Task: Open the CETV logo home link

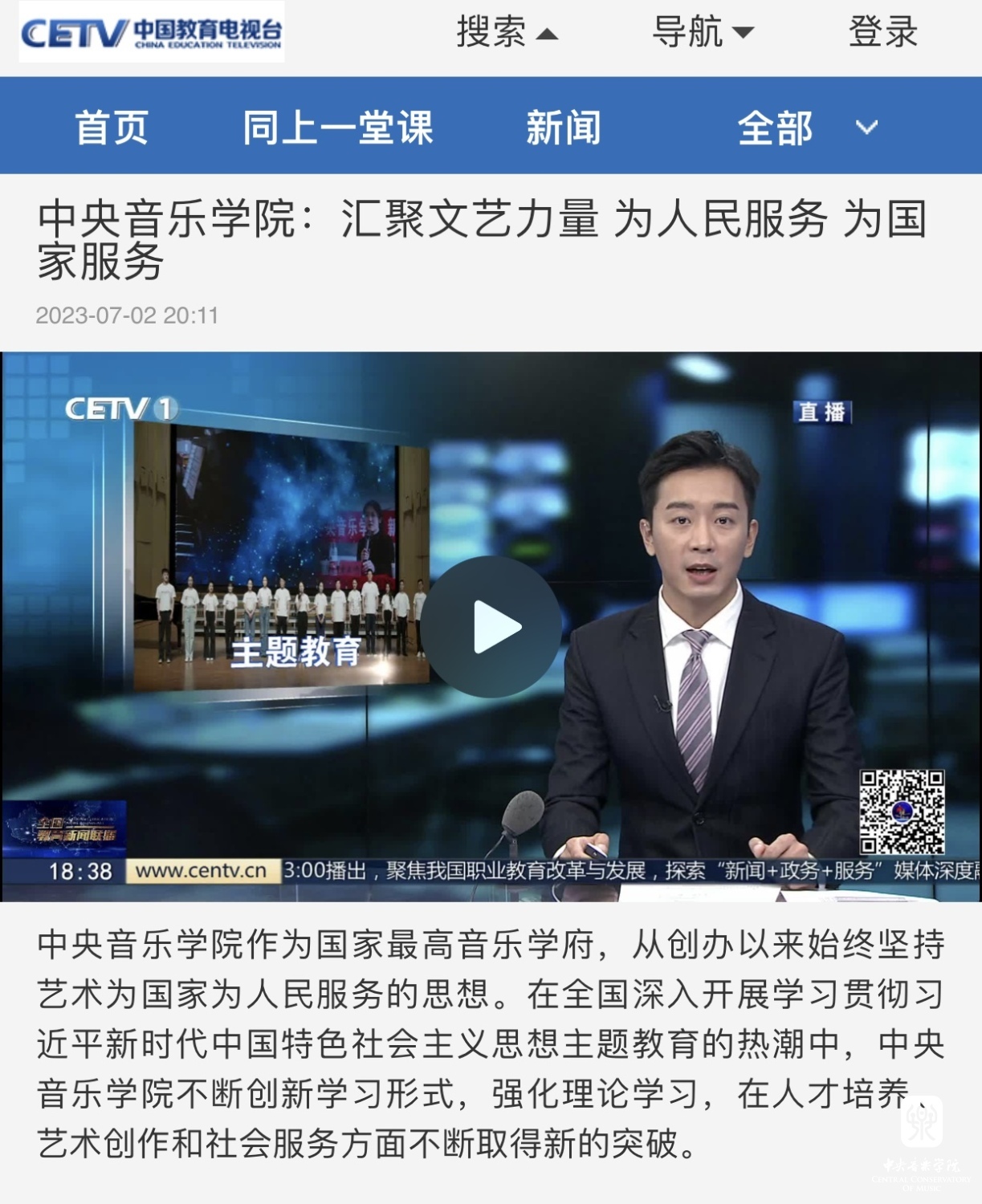Action: [x=152, y=32]
